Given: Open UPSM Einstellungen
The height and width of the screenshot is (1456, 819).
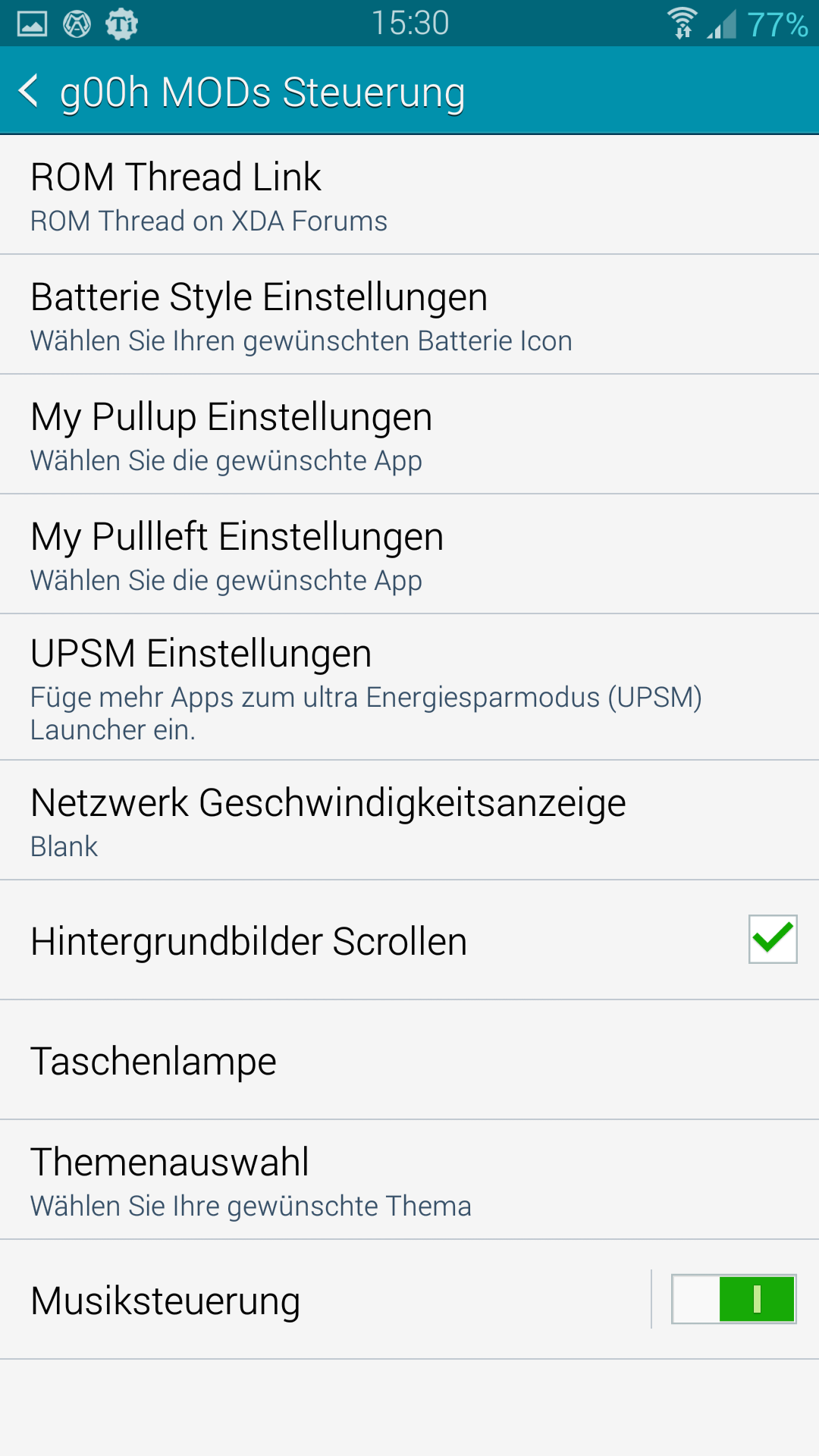Looking at the screenshot, I should [409, 687].
